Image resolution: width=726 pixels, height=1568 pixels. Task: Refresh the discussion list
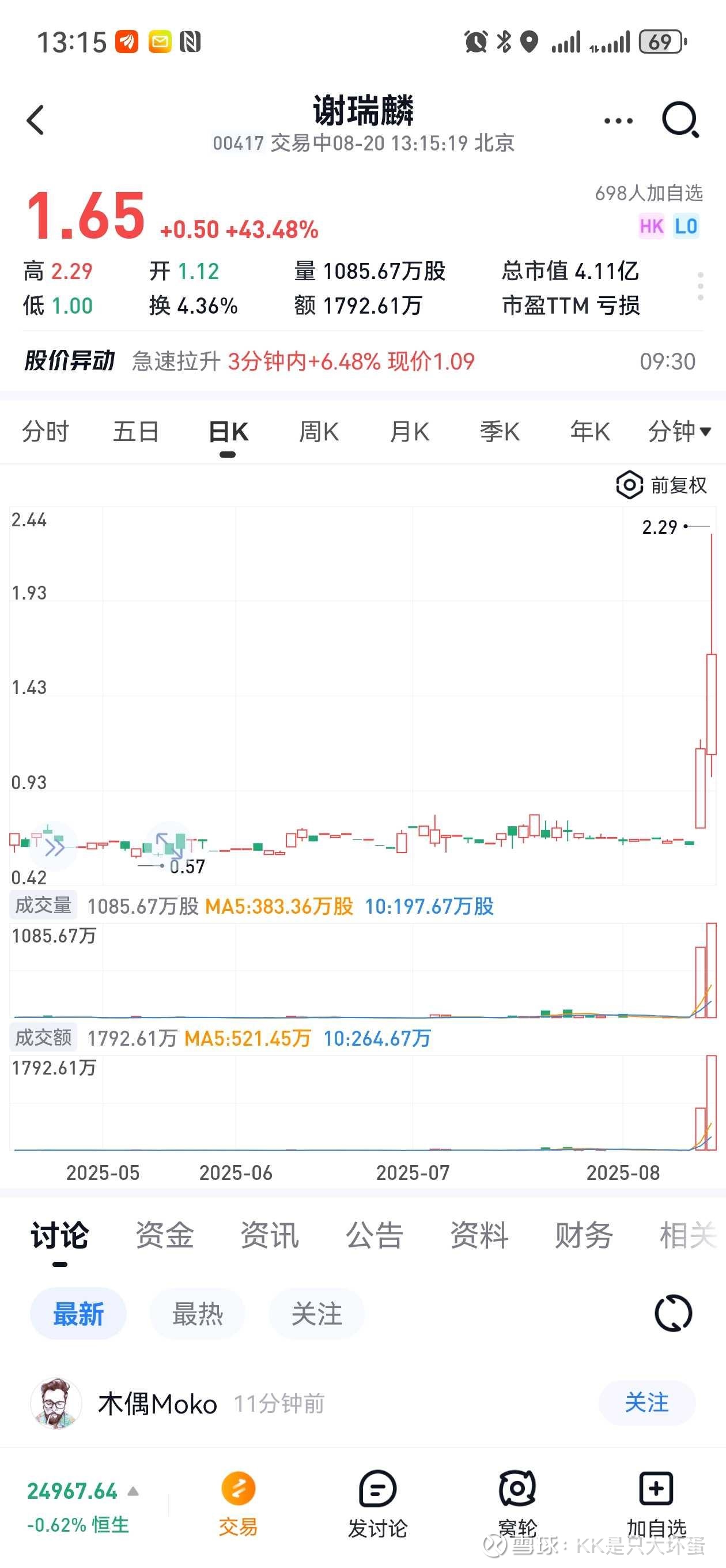[x=673, y=1314]
